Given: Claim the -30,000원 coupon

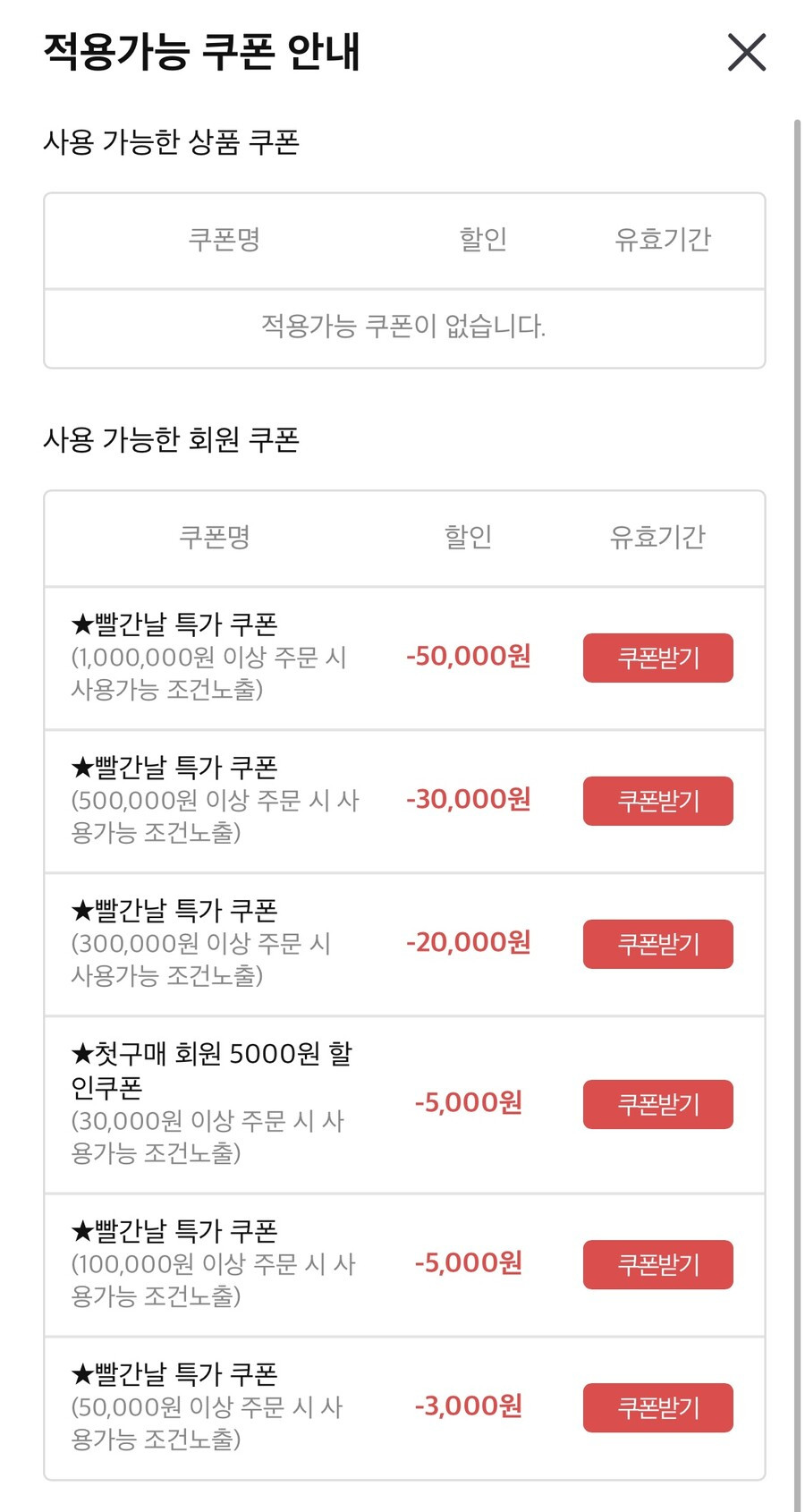Looking at the screenshot, I should click(658, 801).
